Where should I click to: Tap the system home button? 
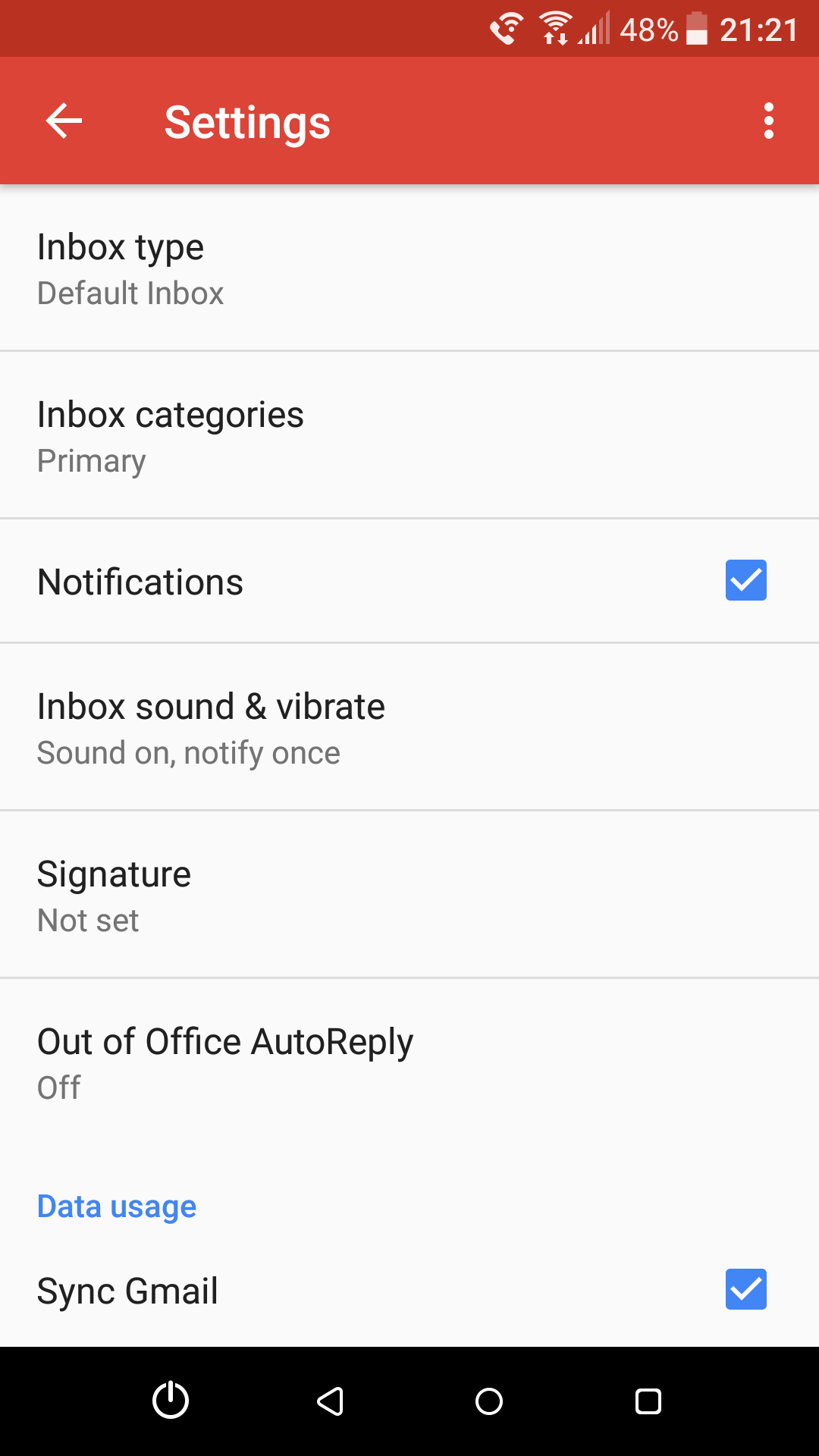click(489, 1401)
